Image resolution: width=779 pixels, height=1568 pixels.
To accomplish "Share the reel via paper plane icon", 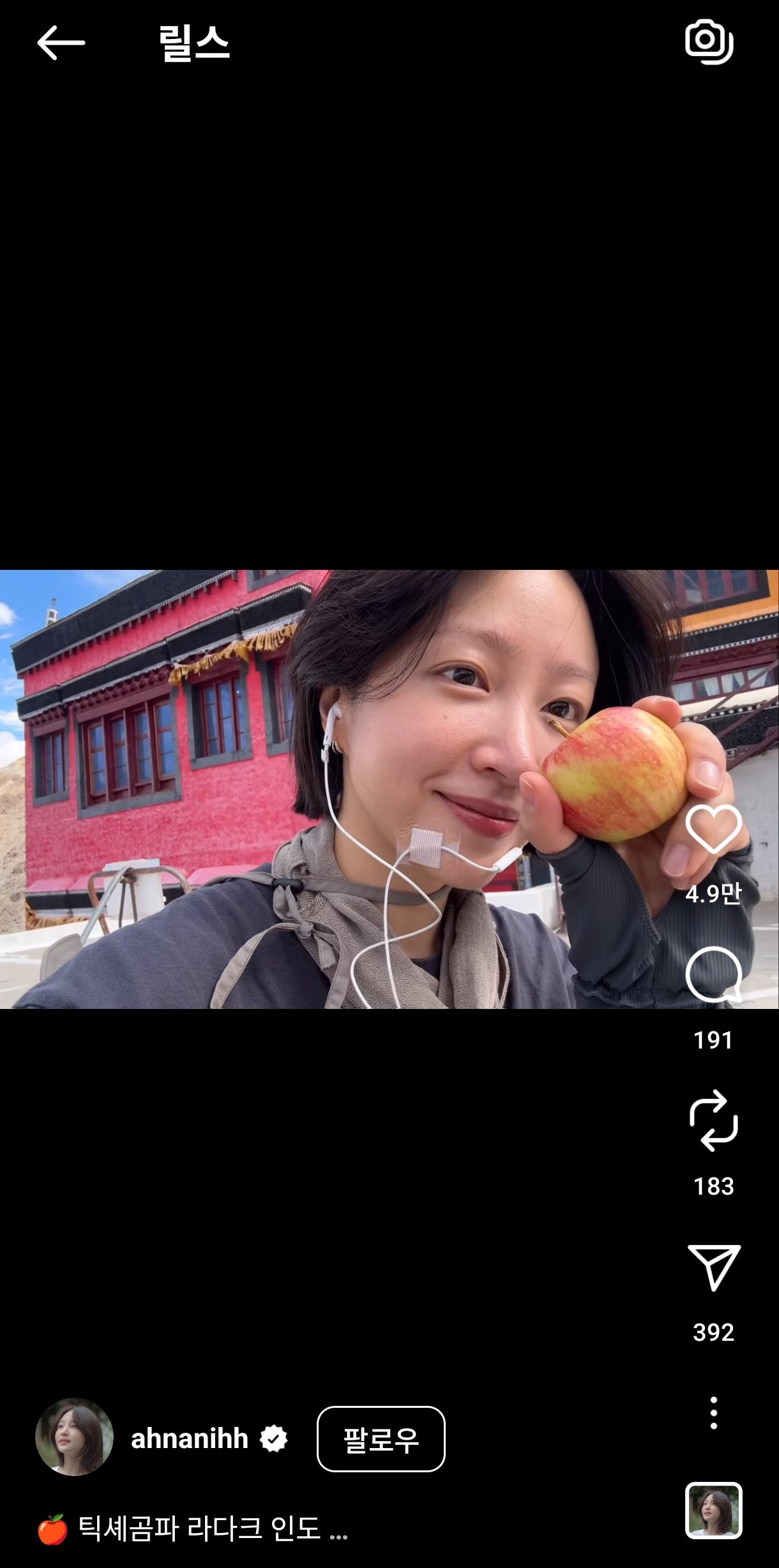I will [x=713, y=1267].
